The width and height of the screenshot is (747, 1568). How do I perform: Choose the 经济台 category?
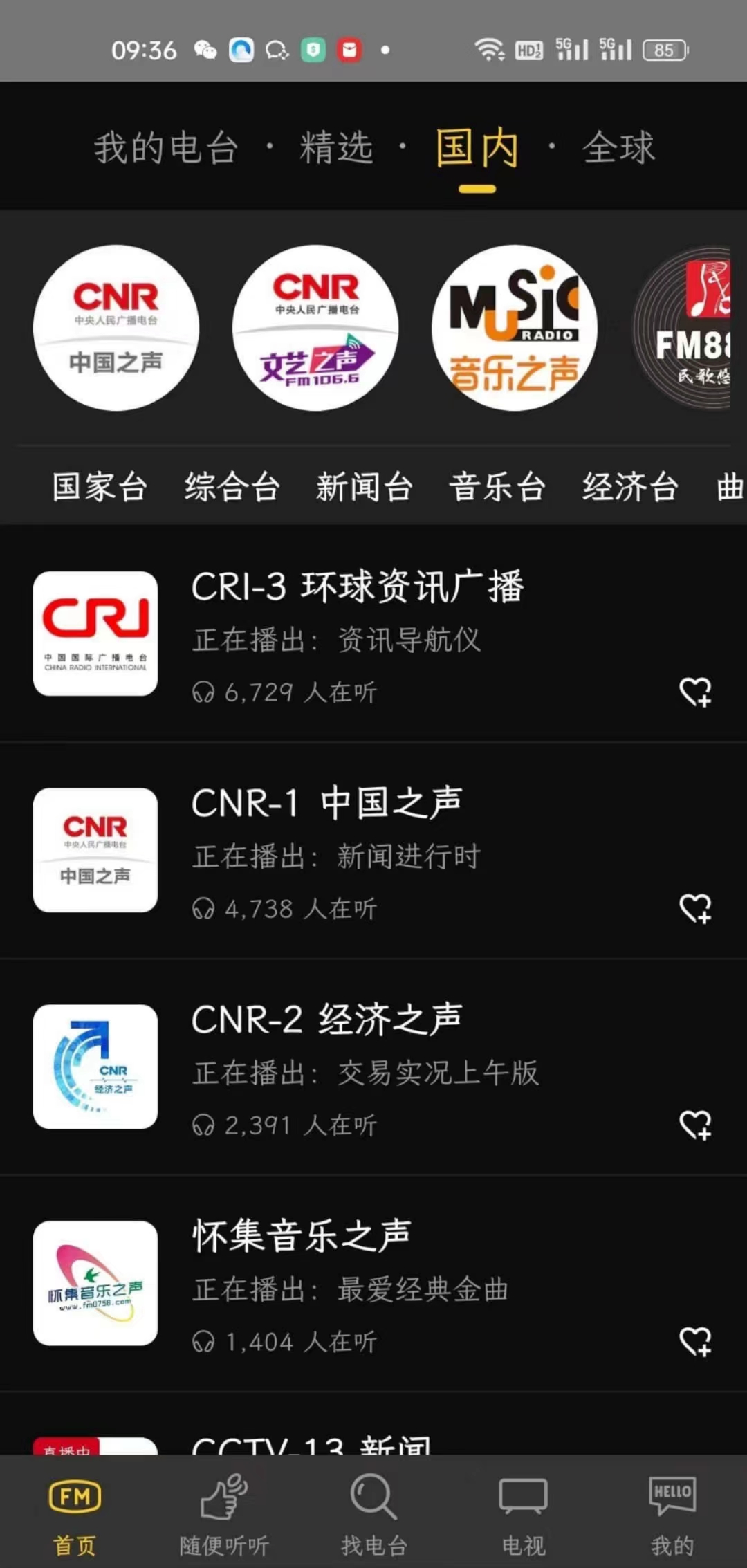[x=630, y=487]
